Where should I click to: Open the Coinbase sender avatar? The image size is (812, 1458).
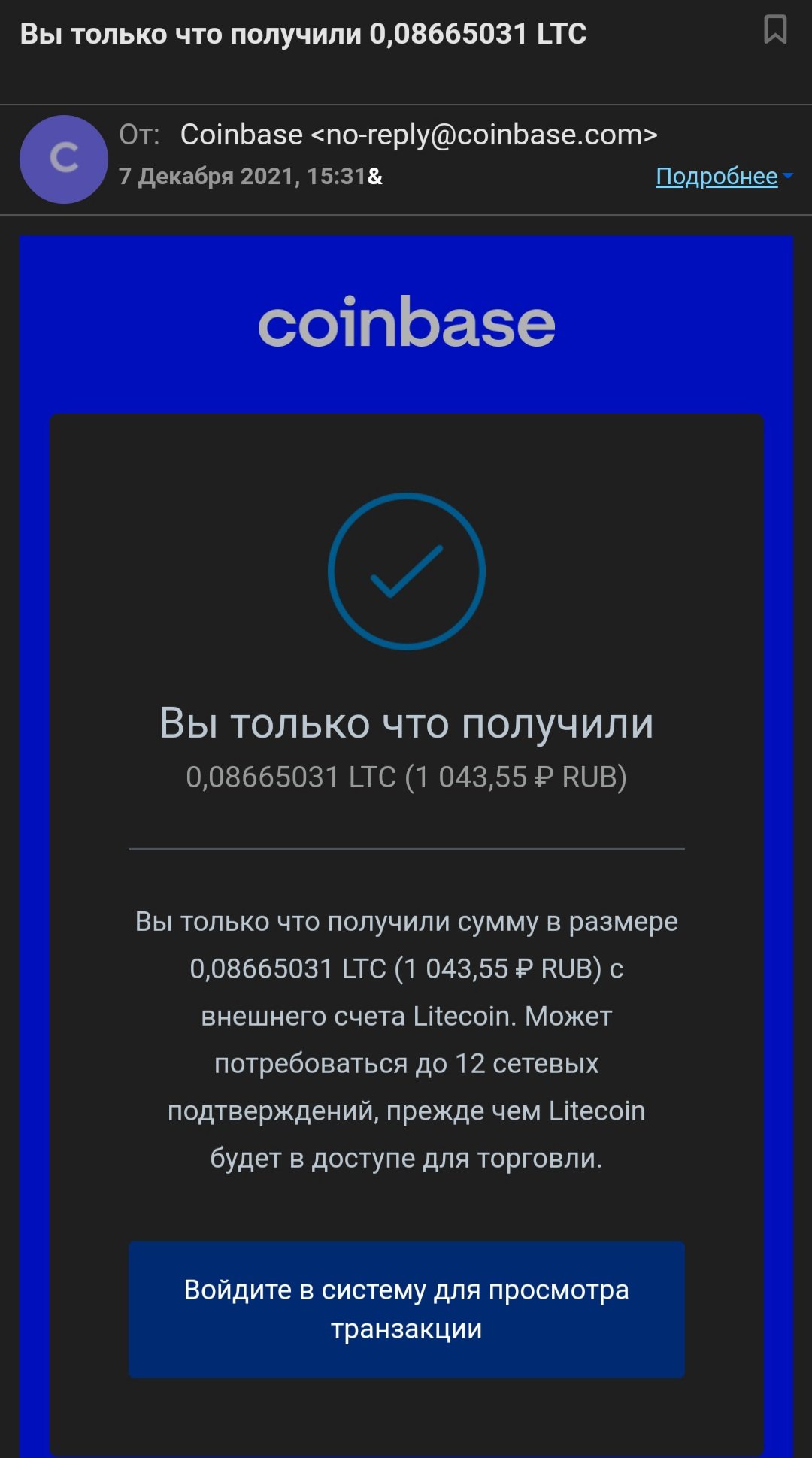coord(64,159)
